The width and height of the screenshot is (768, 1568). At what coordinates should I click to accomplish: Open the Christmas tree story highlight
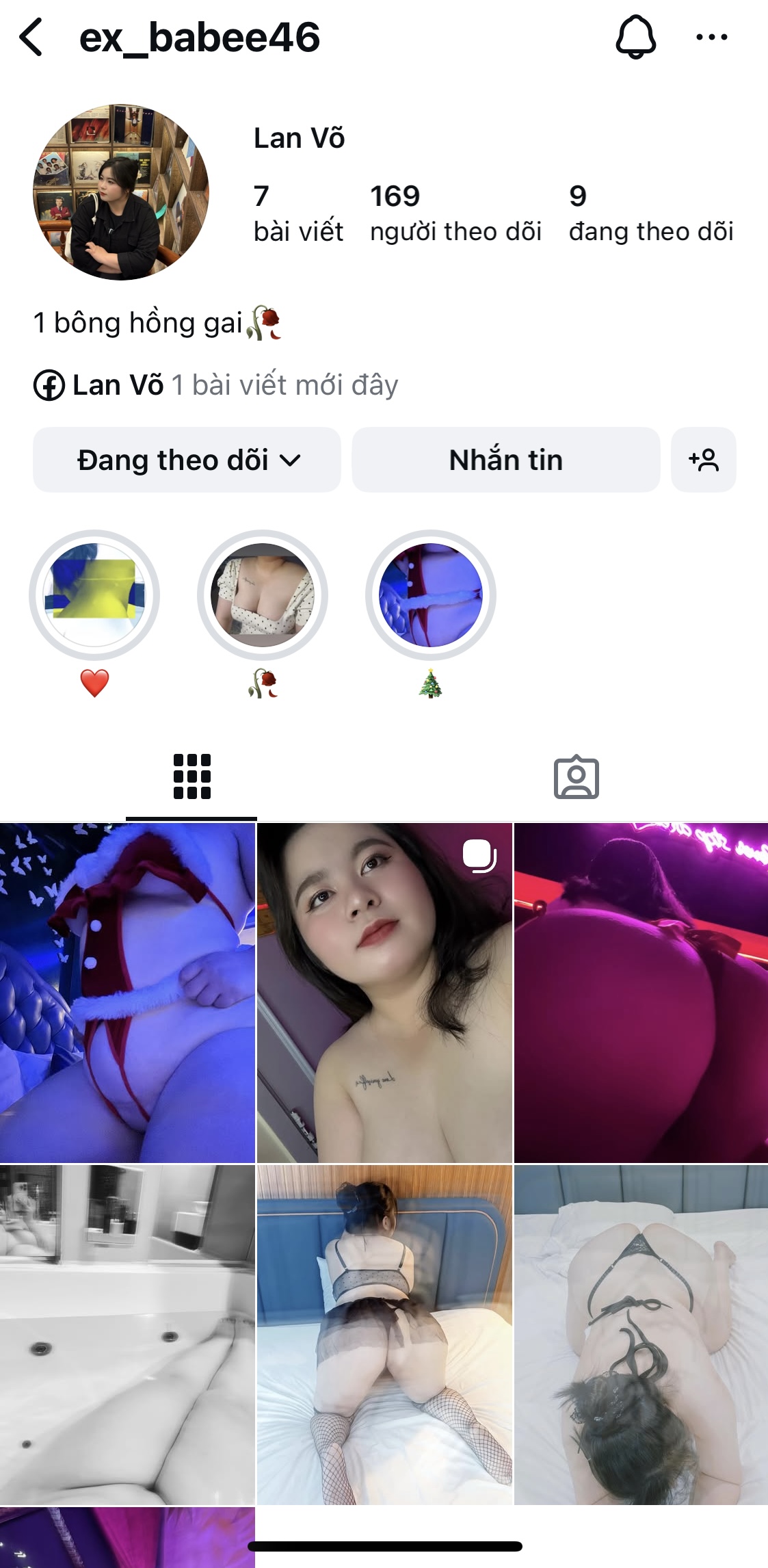[x=431, y=594]
